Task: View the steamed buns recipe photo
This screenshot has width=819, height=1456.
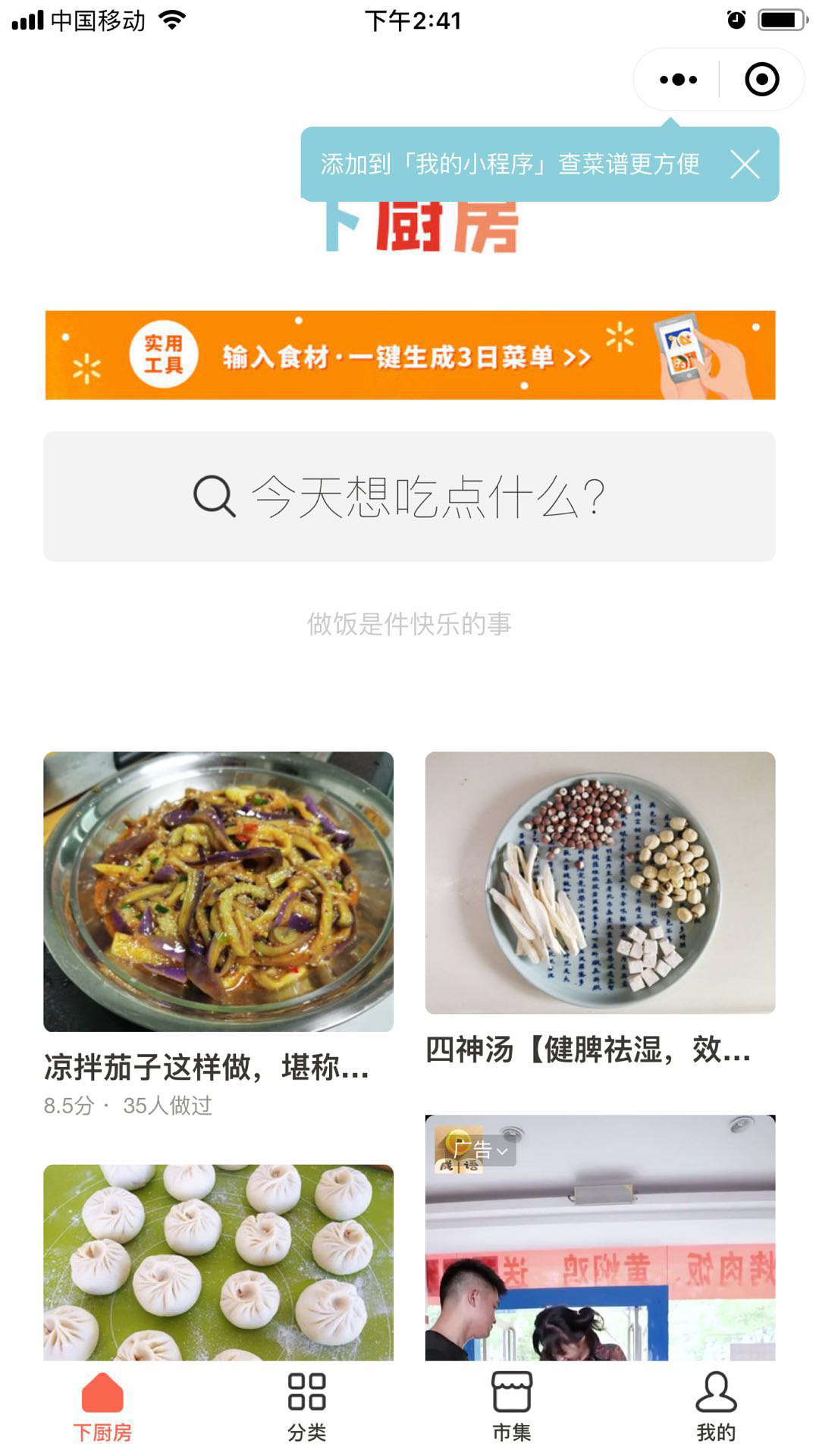Action: tap(218, 1282)
